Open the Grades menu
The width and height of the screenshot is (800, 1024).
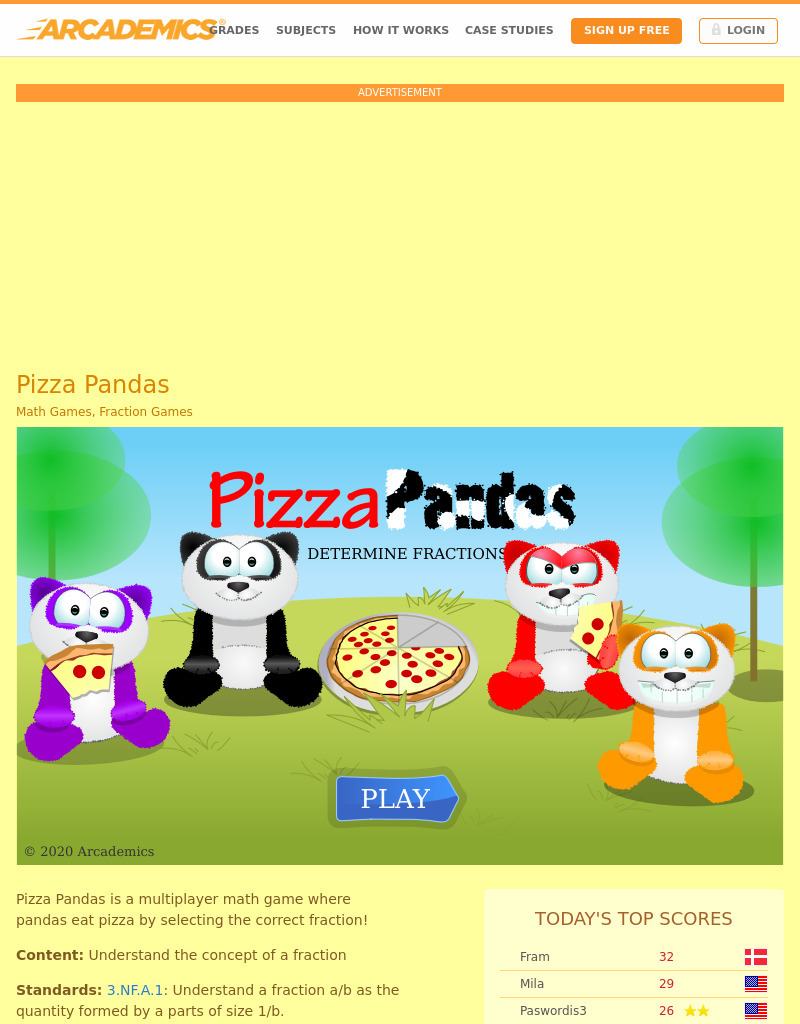[236, 30]
